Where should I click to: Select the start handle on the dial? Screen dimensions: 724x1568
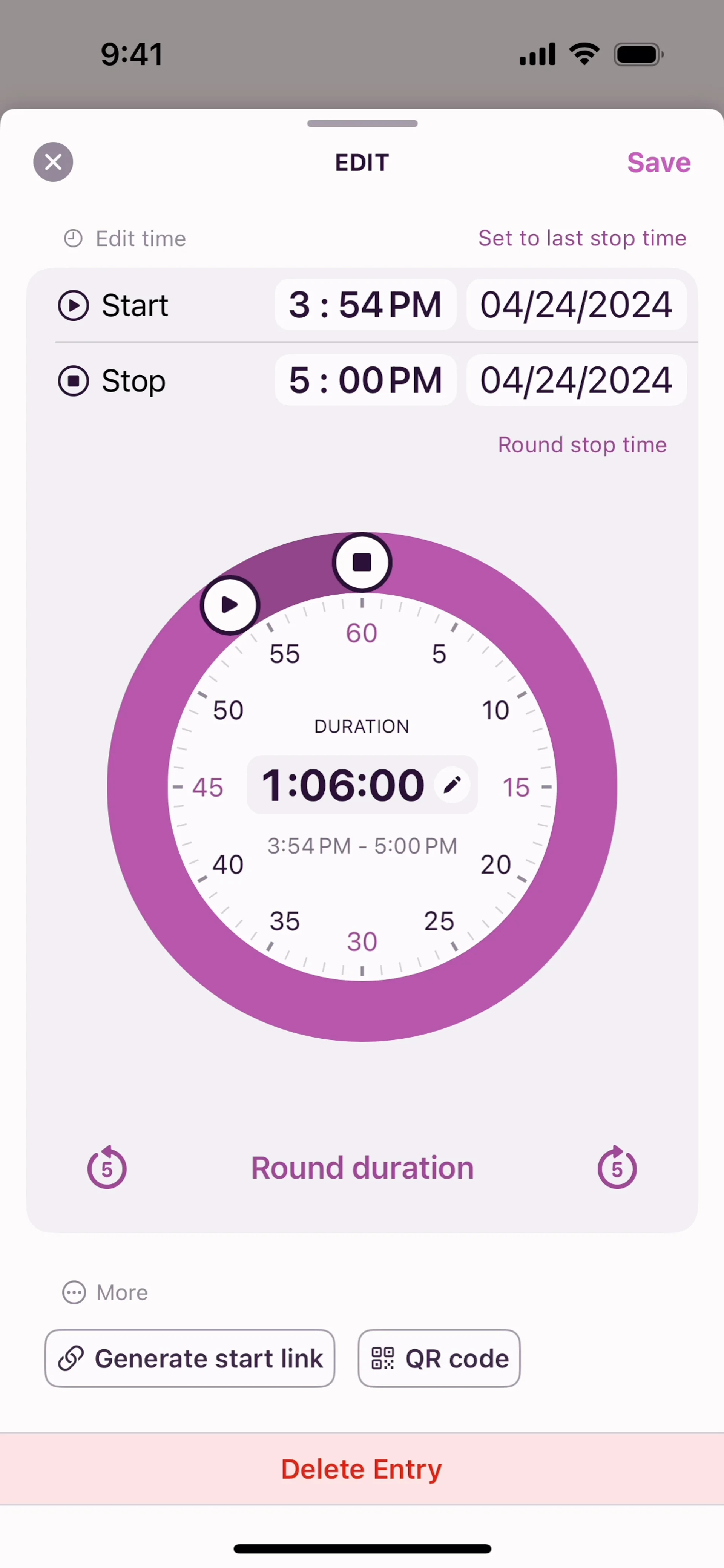[230, 605]
